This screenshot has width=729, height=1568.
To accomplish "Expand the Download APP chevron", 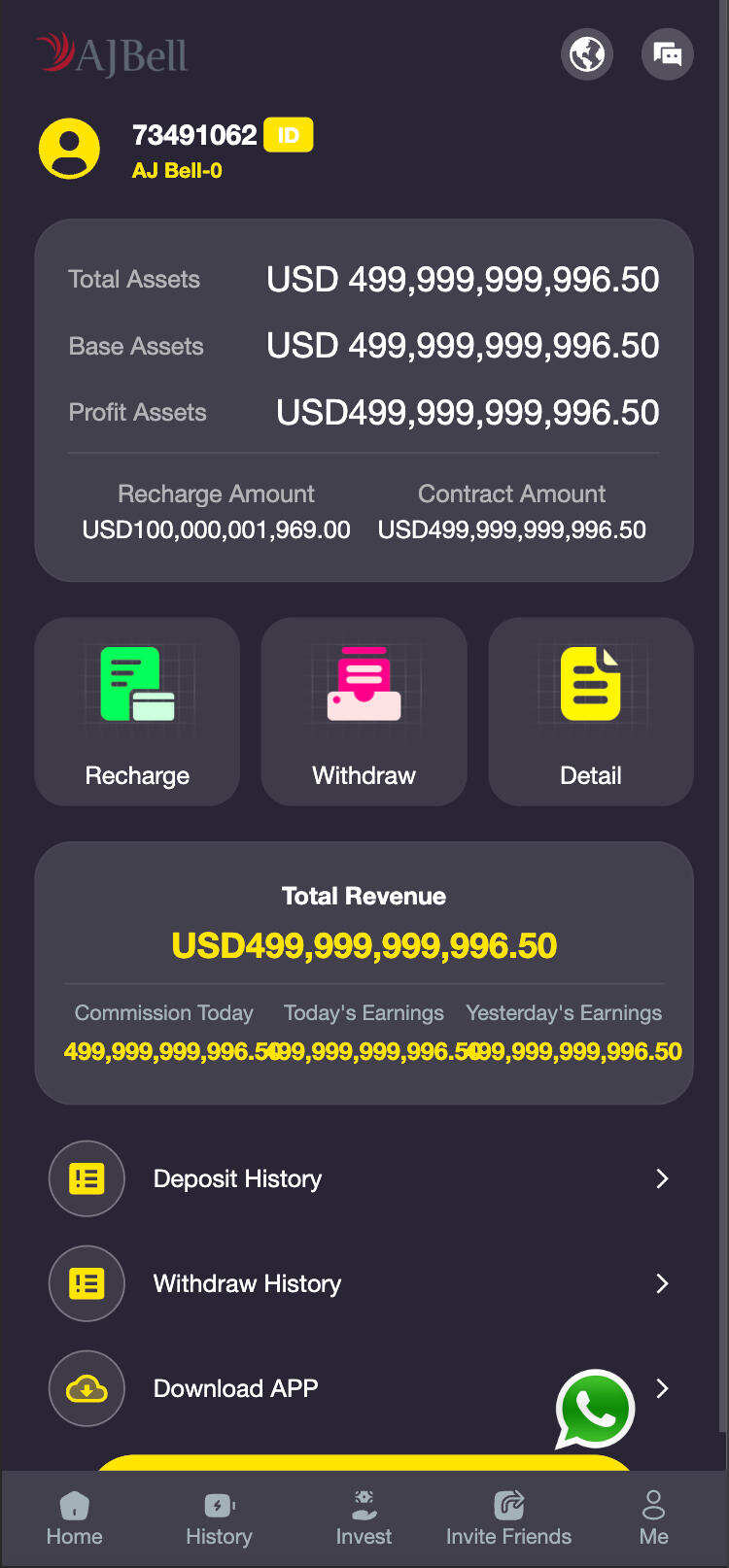I will pos(663,1388).
